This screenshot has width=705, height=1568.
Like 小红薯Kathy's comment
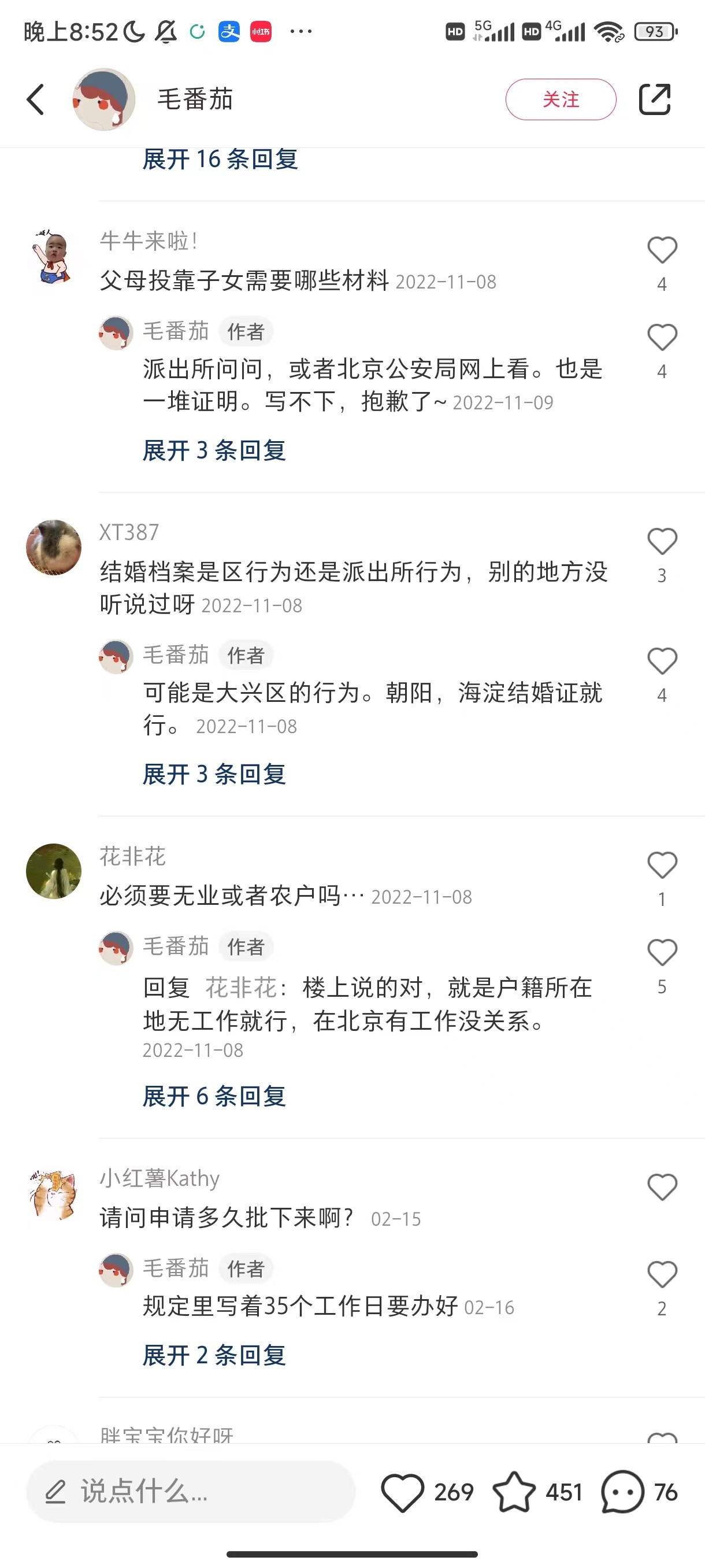(662, 1187)
